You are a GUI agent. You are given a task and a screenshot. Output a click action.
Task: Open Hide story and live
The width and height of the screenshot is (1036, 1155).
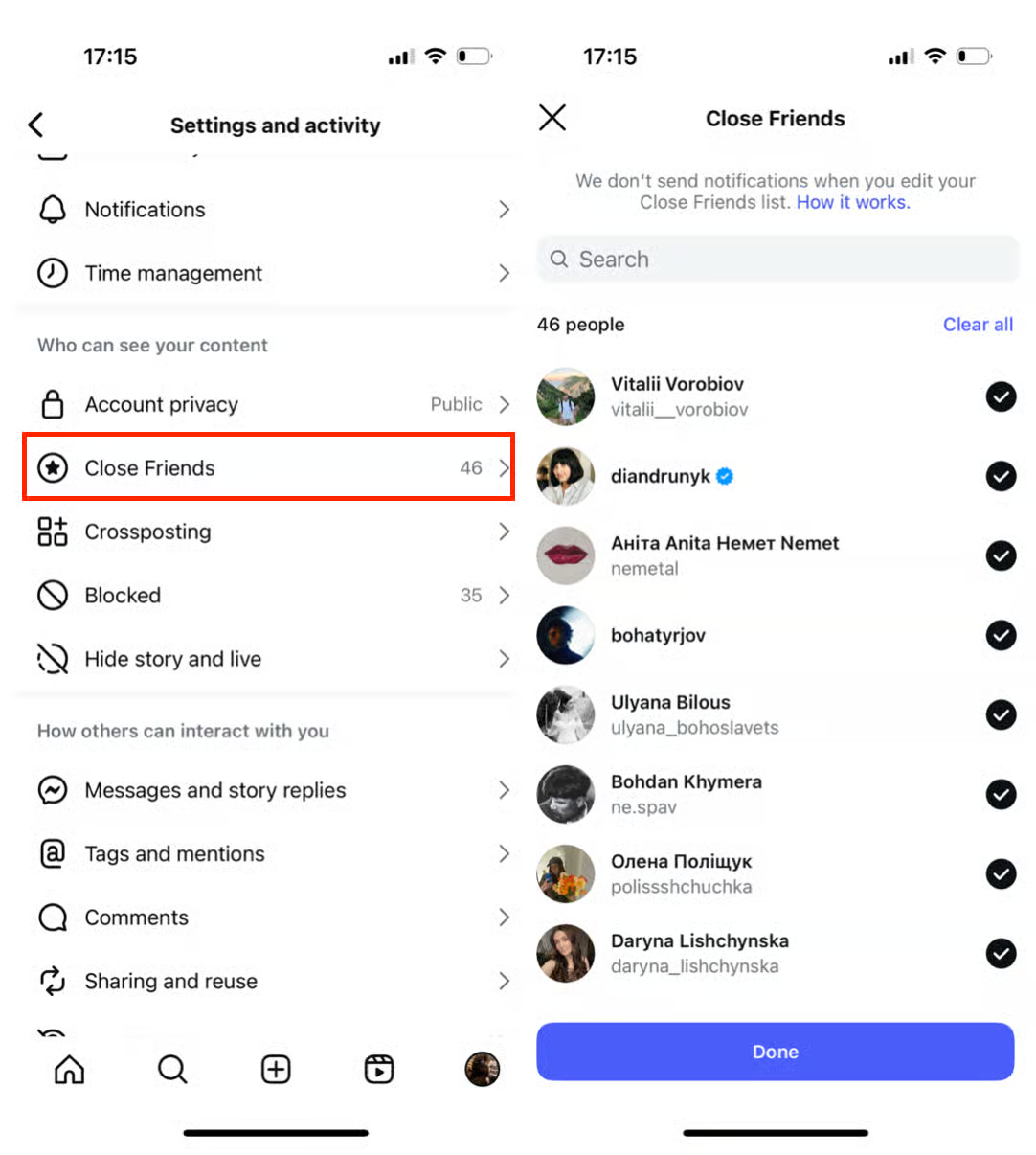(x=268, y=659)
